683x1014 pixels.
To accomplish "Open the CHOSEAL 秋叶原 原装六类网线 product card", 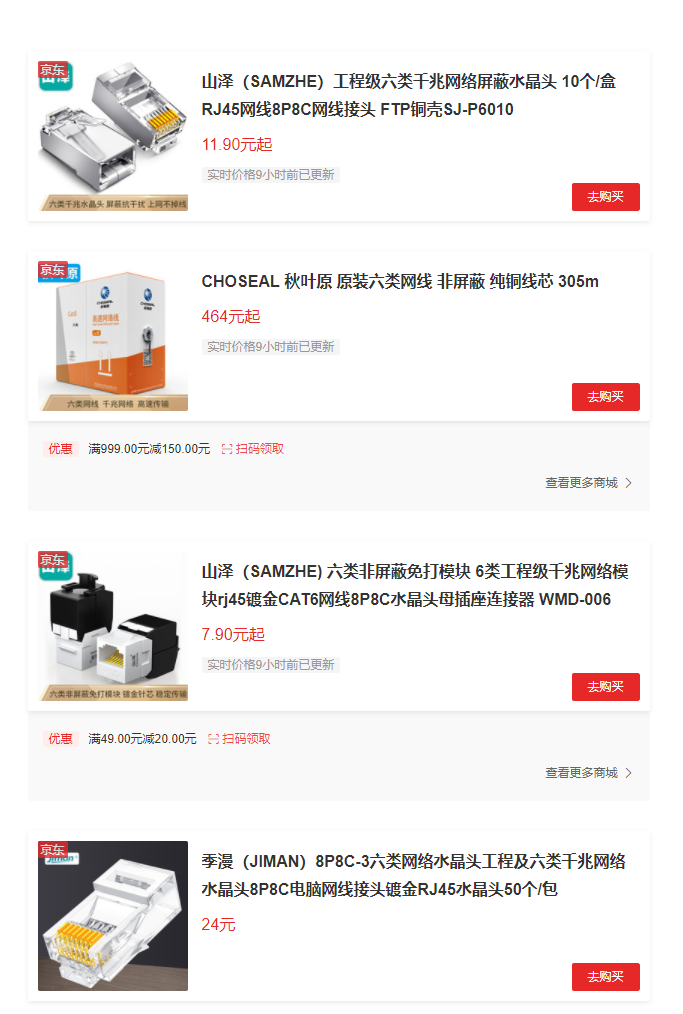I will (x=400, y=281).
